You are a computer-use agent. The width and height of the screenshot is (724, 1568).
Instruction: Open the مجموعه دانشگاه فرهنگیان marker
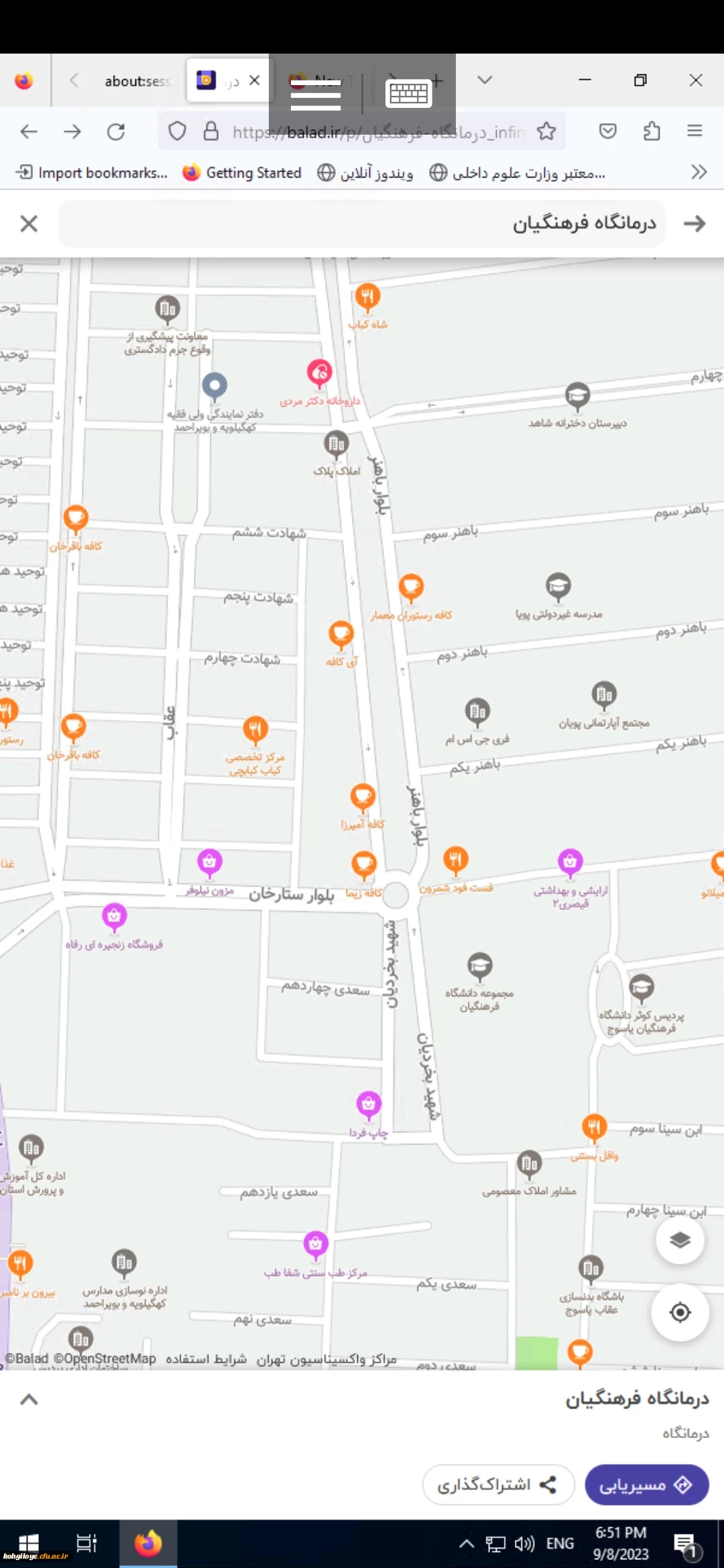tap(479, 966)
